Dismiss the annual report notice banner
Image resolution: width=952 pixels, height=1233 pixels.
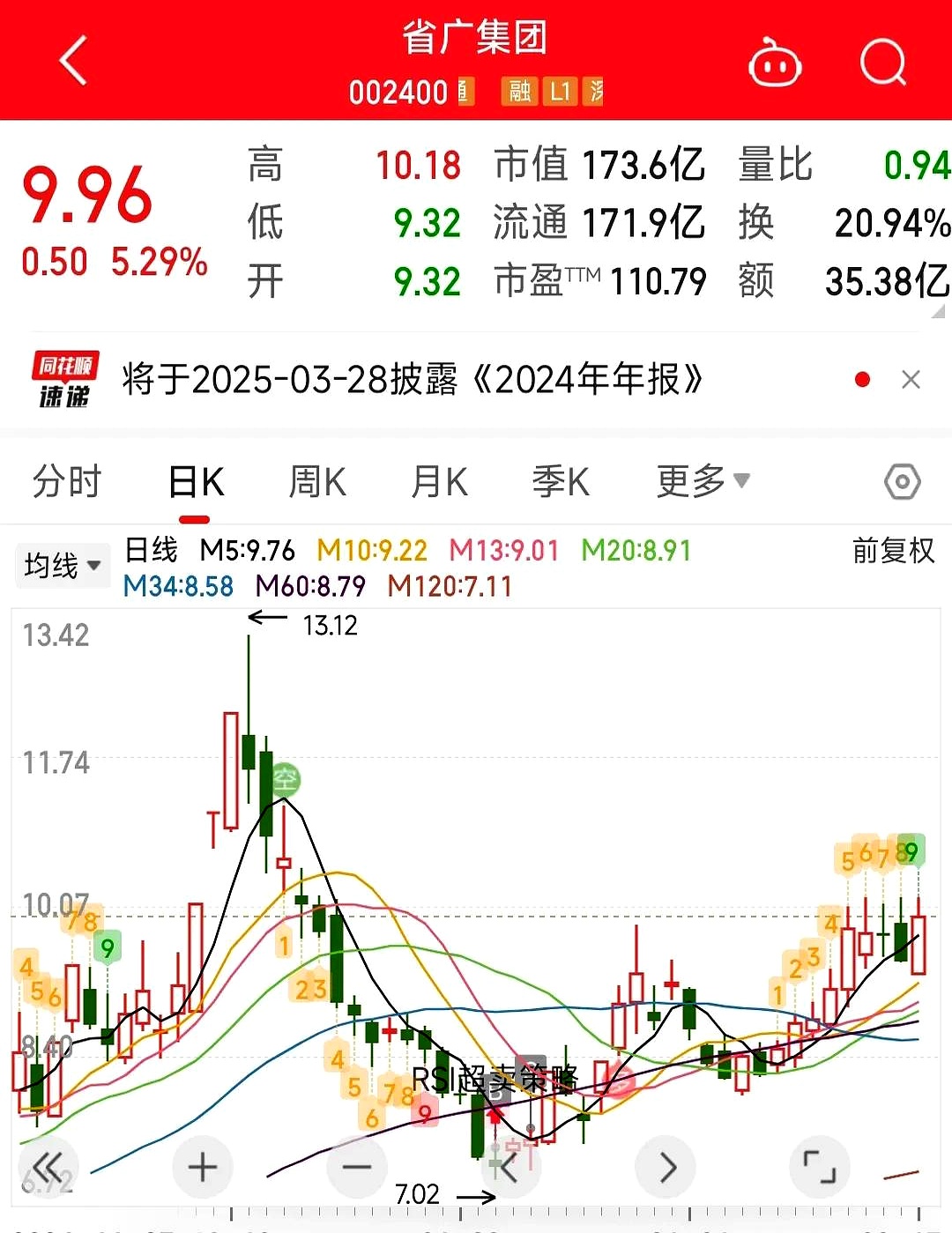click(x=911, y=380)
